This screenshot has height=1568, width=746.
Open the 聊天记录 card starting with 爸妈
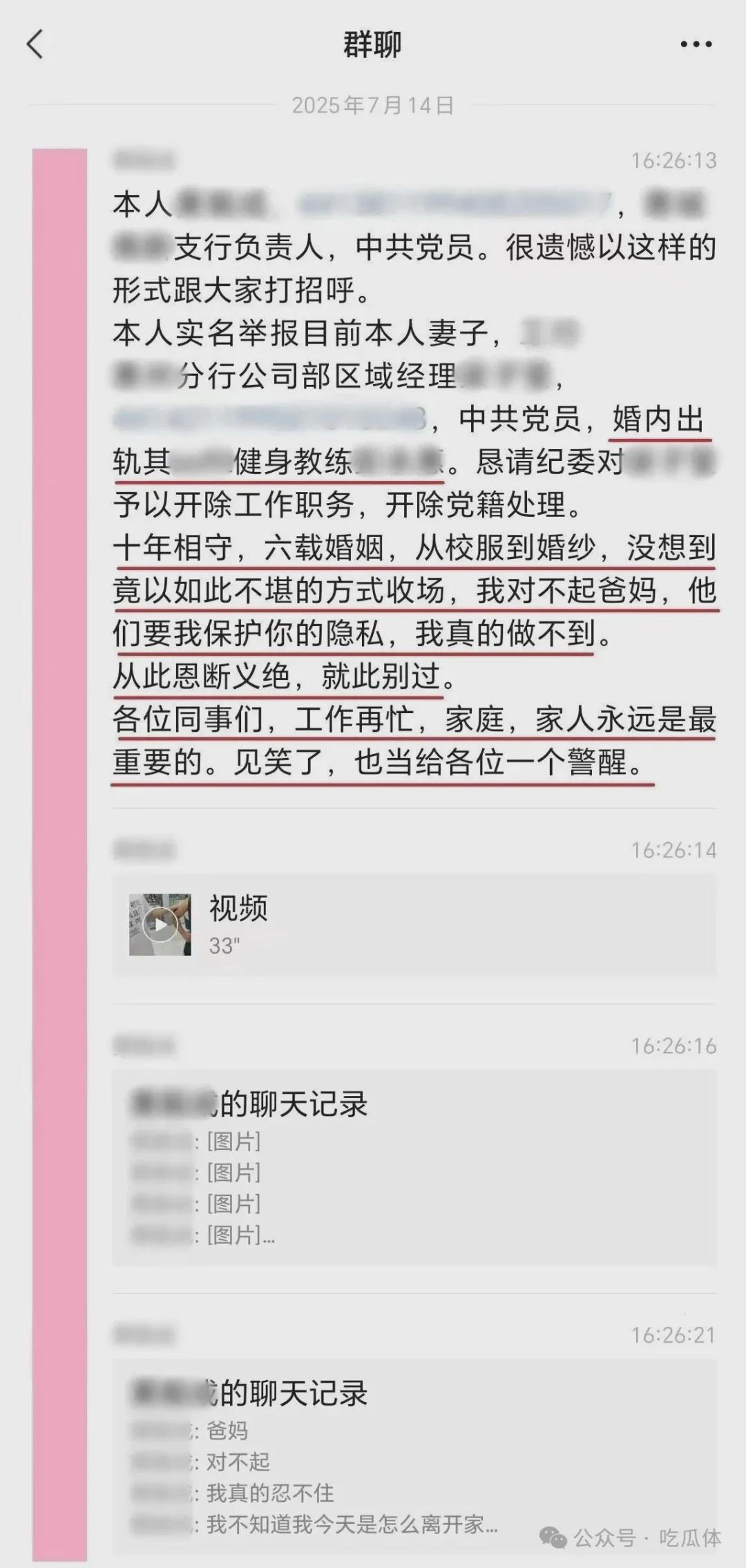414,1458
